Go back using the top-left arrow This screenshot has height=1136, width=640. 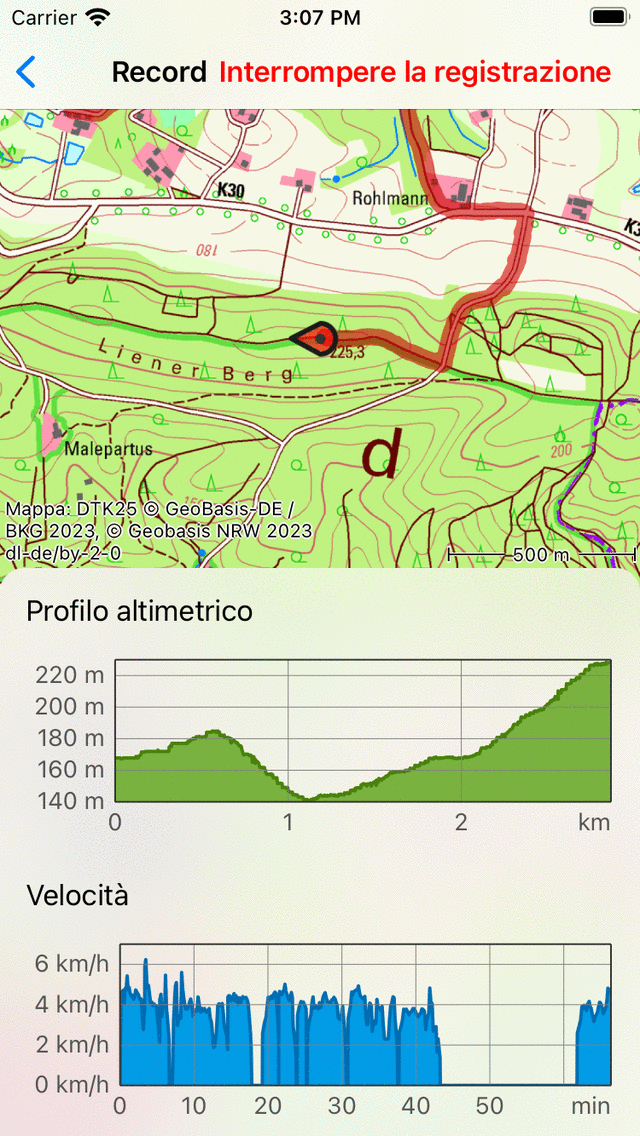point(27,72)
